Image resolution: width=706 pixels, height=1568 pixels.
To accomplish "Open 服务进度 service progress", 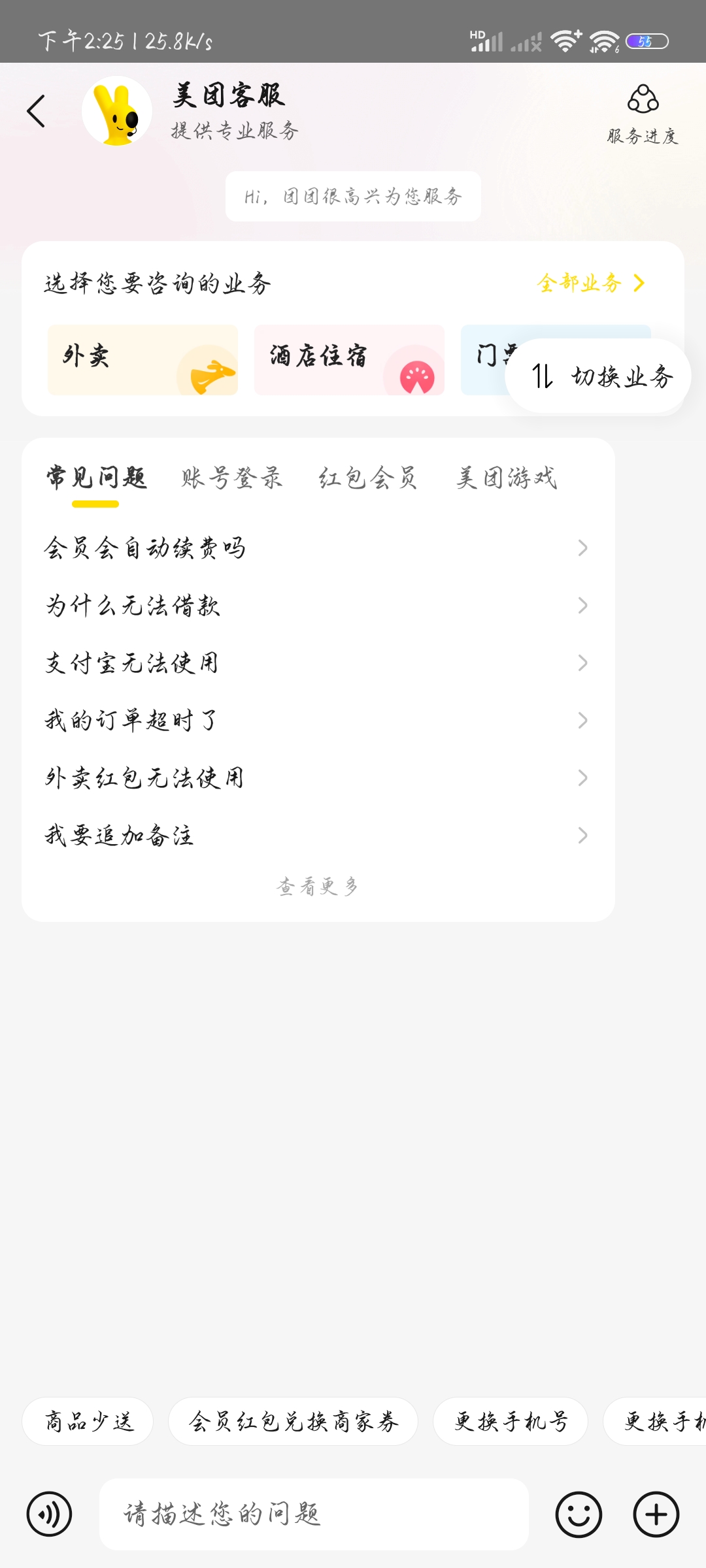I will pos(643,114).
